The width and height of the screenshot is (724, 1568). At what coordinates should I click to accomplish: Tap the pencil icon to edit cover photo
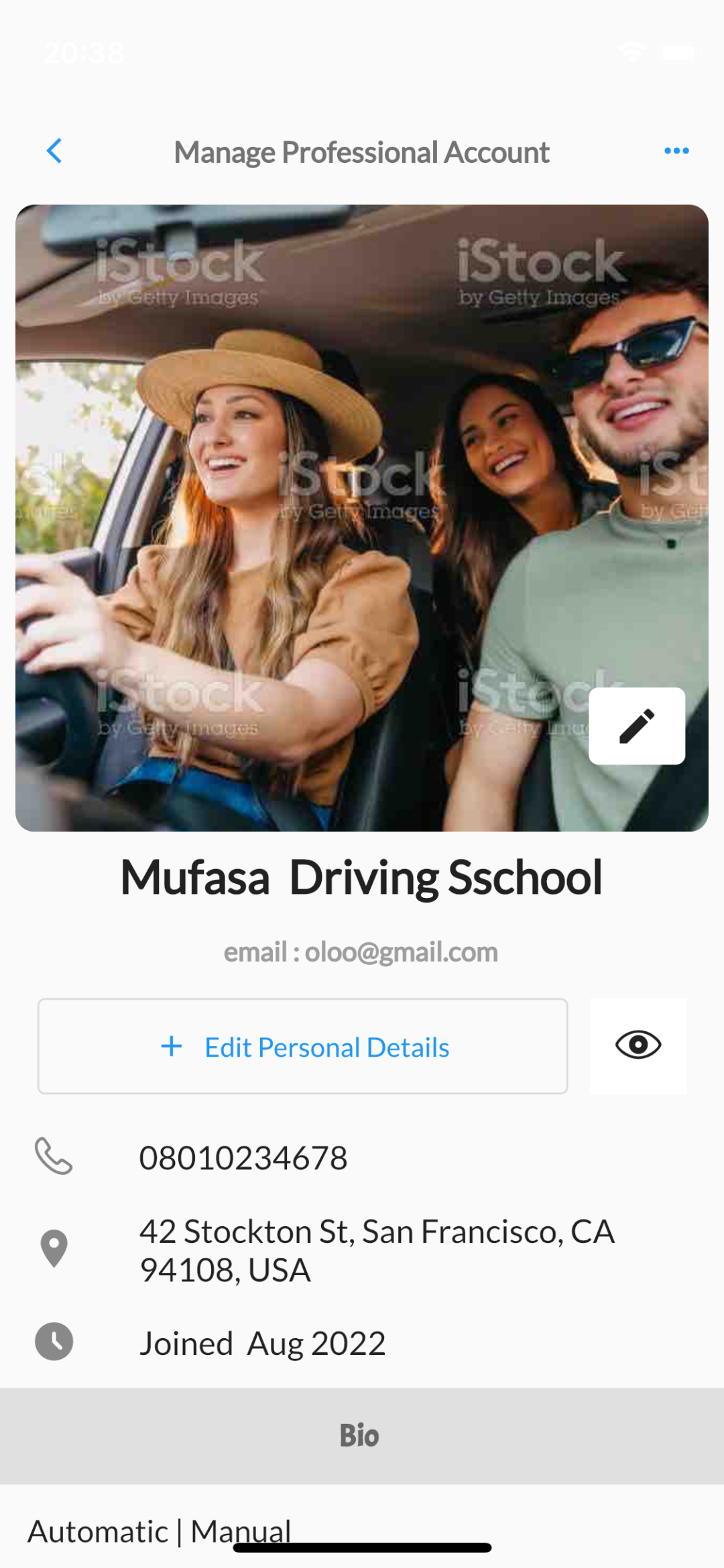(636, 726)
